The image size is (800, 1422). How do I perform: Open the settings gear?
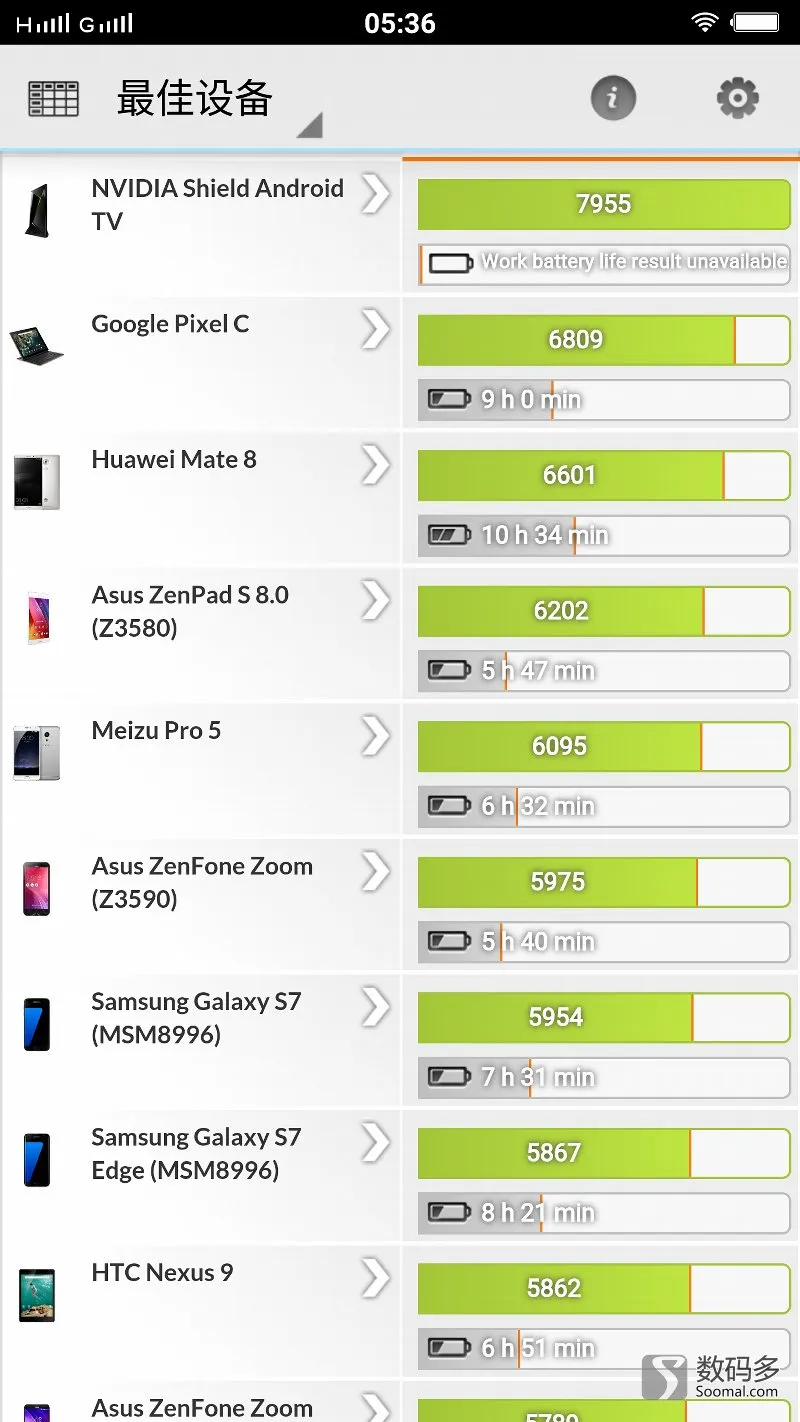click(x=738, y=98)
